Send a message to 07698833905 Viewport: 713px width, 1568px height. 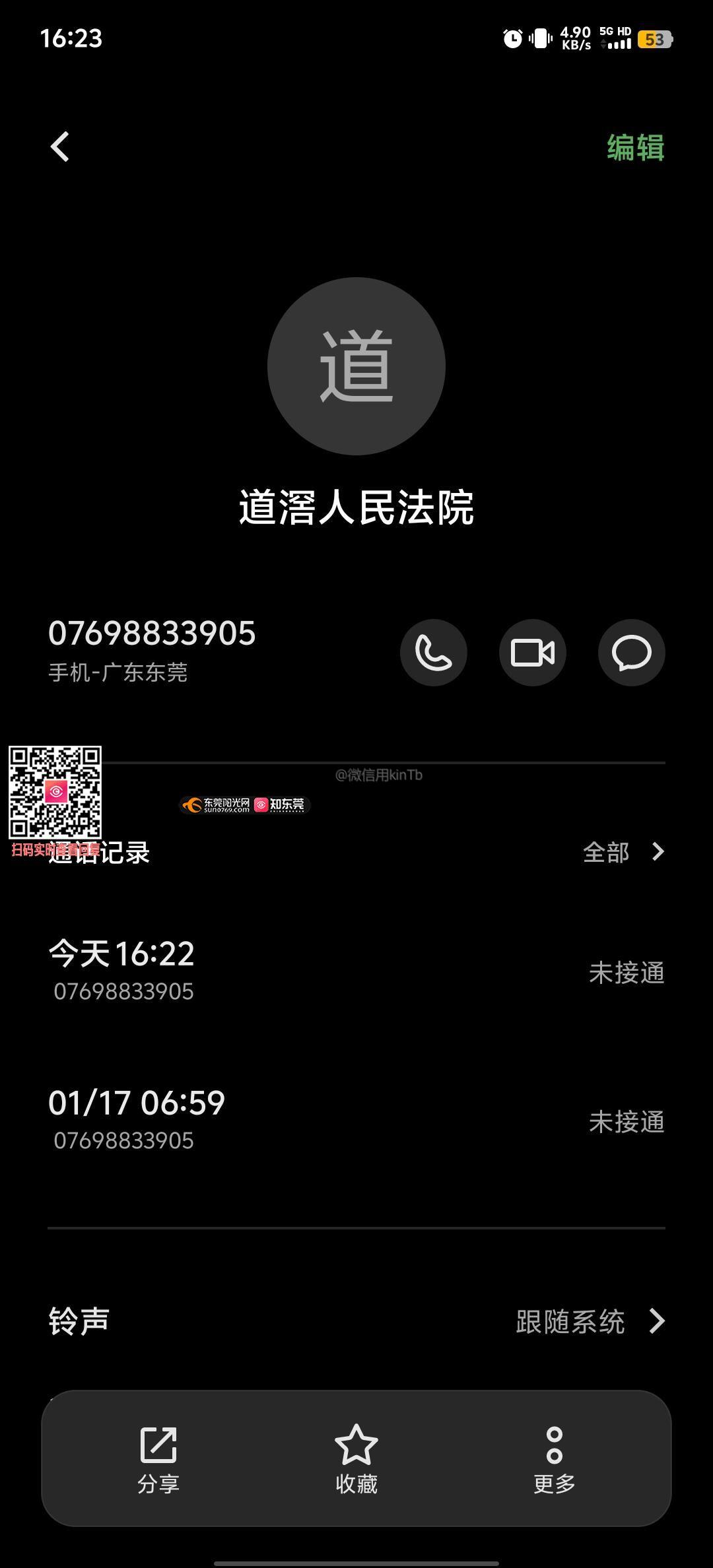click(x=631, y=653)
